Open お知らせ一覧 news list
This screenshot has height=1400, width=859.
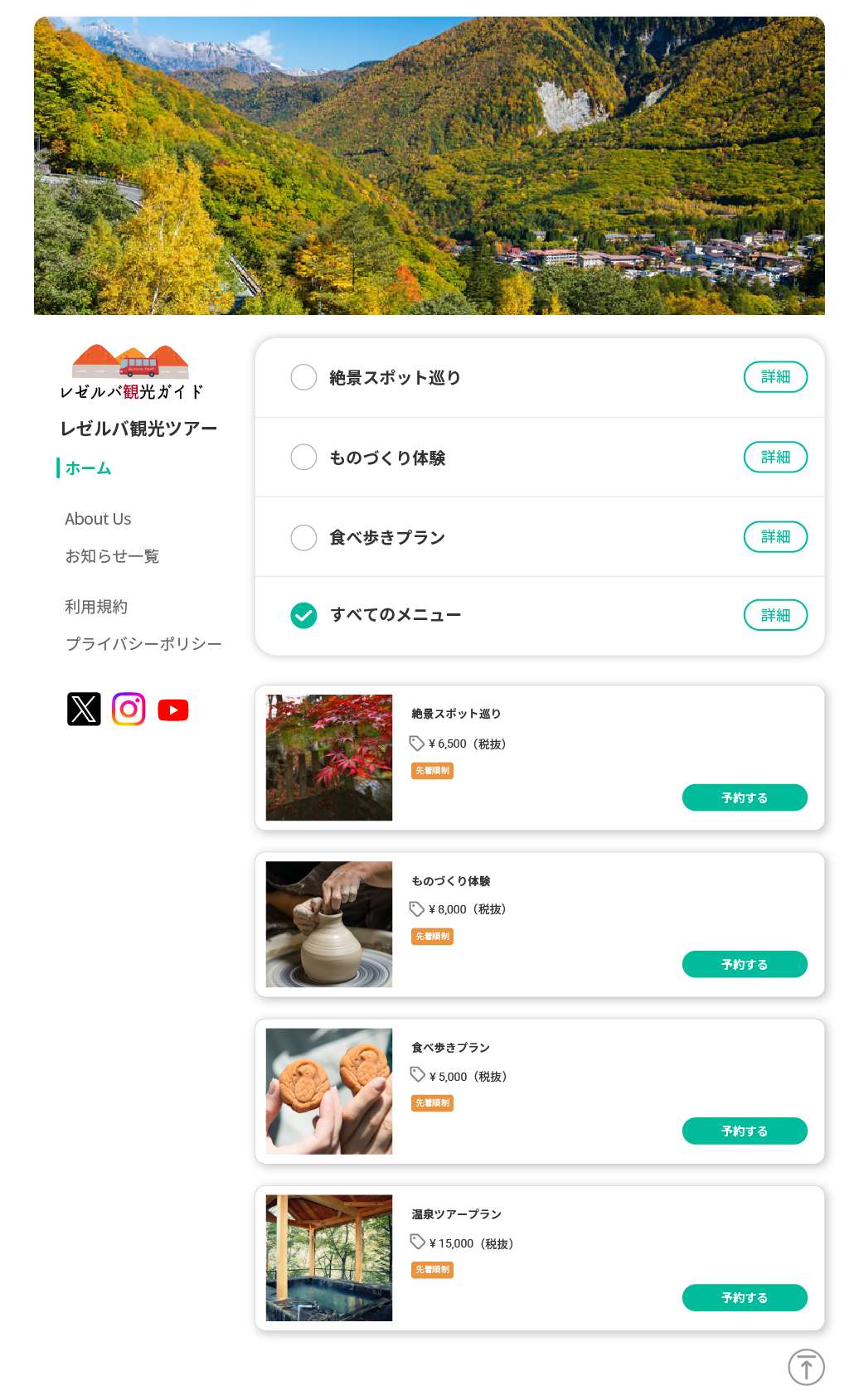[x=112, y=556]
